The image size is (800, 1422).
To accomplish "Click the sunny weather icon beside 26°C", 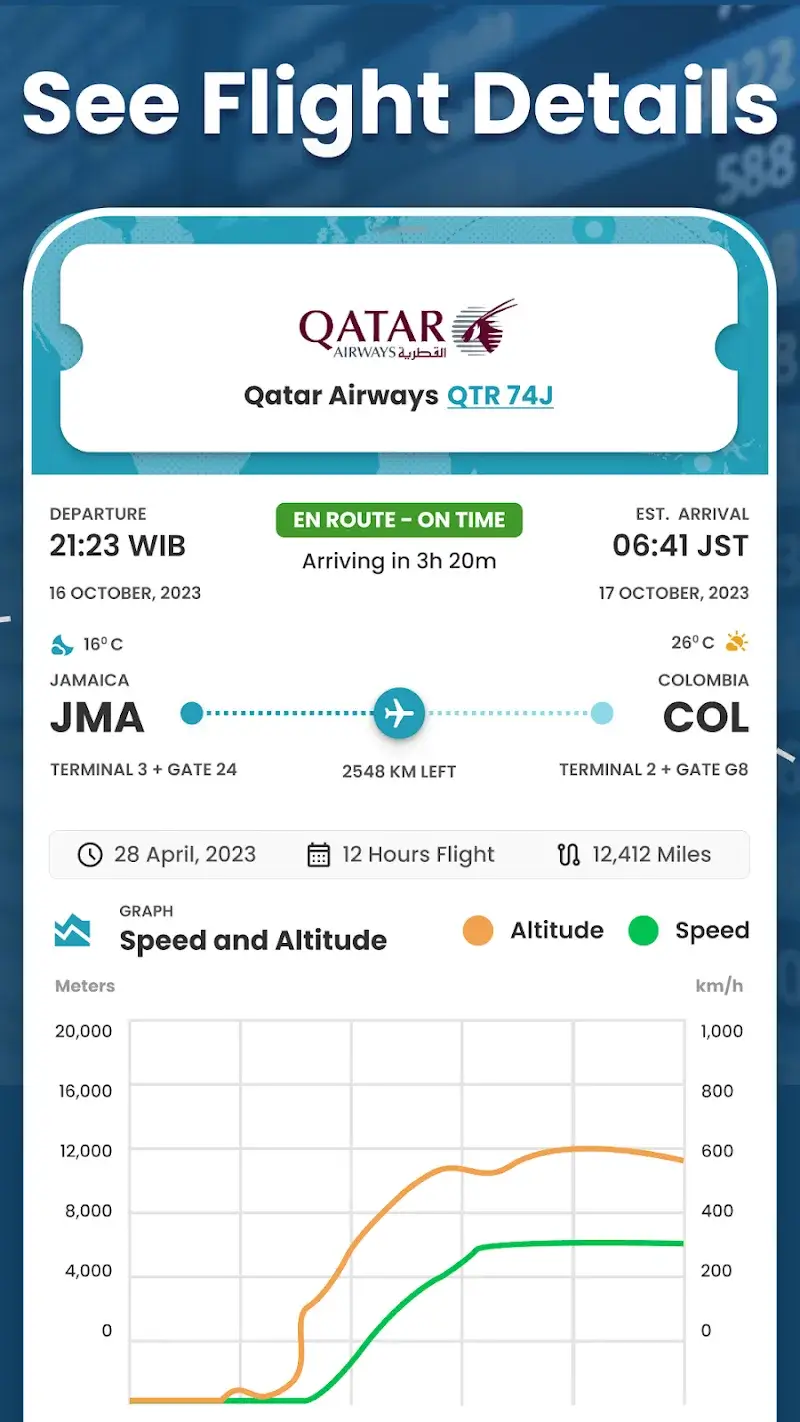I will coord(736,643).
